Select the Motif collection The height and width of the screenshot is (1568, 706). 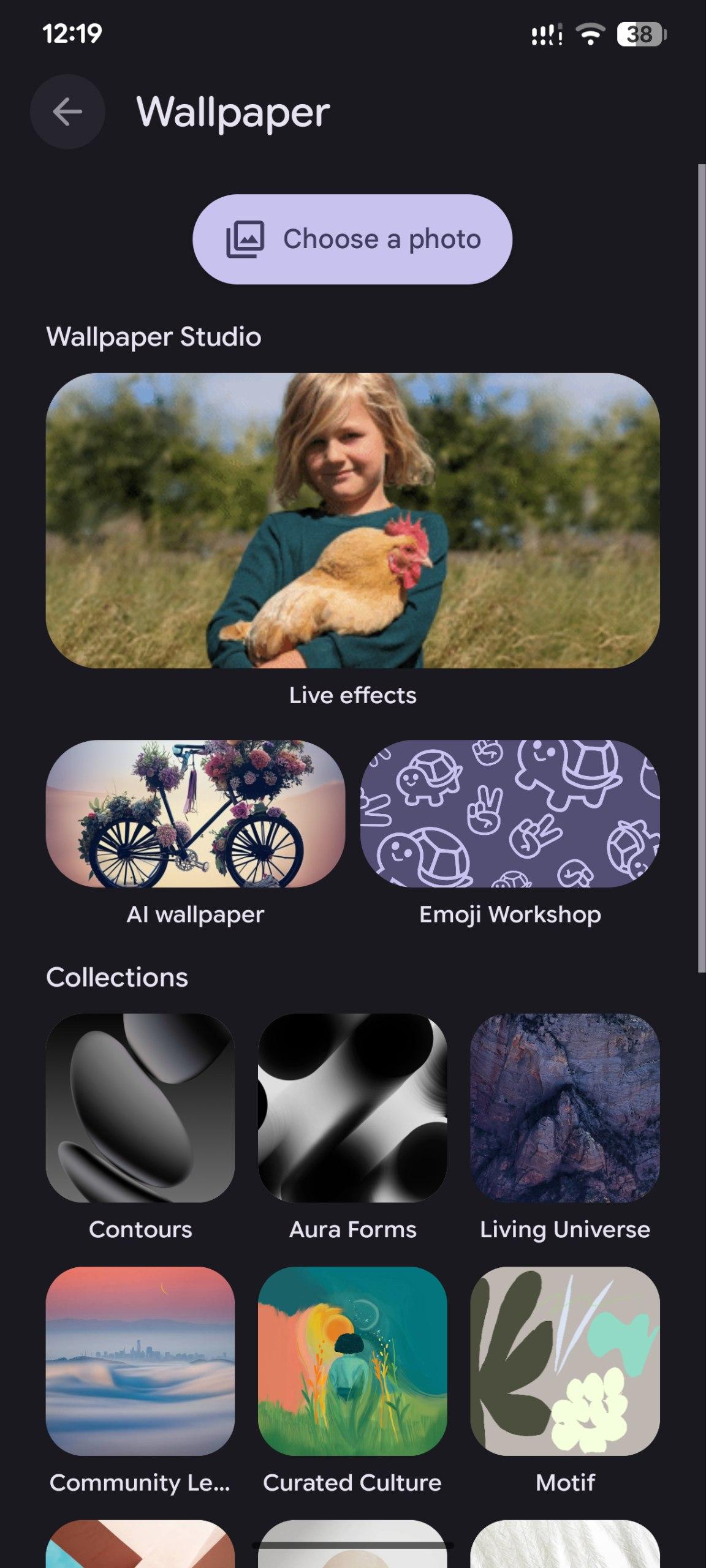564,1361
